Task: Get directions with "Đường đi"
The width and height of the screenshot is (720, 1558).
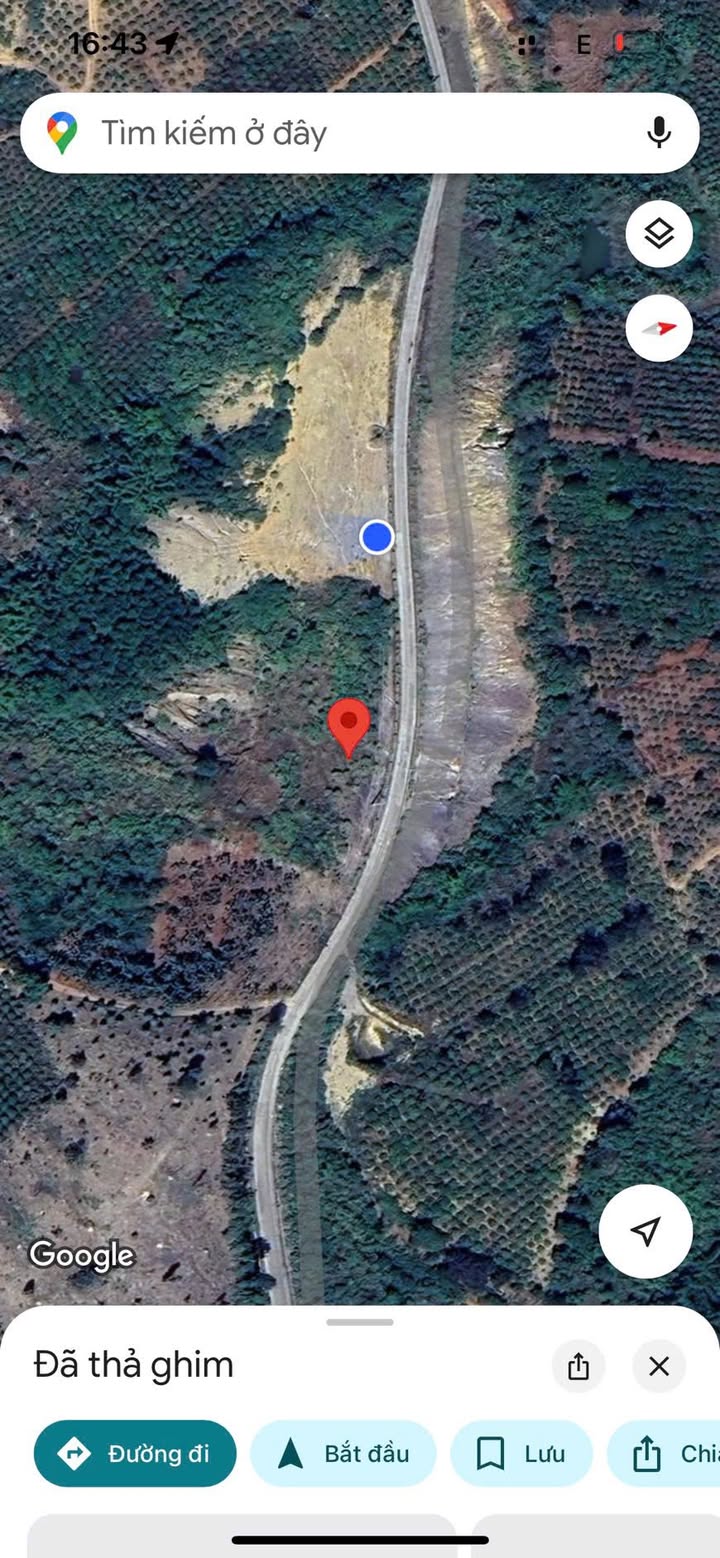Action: [135, 1453]
